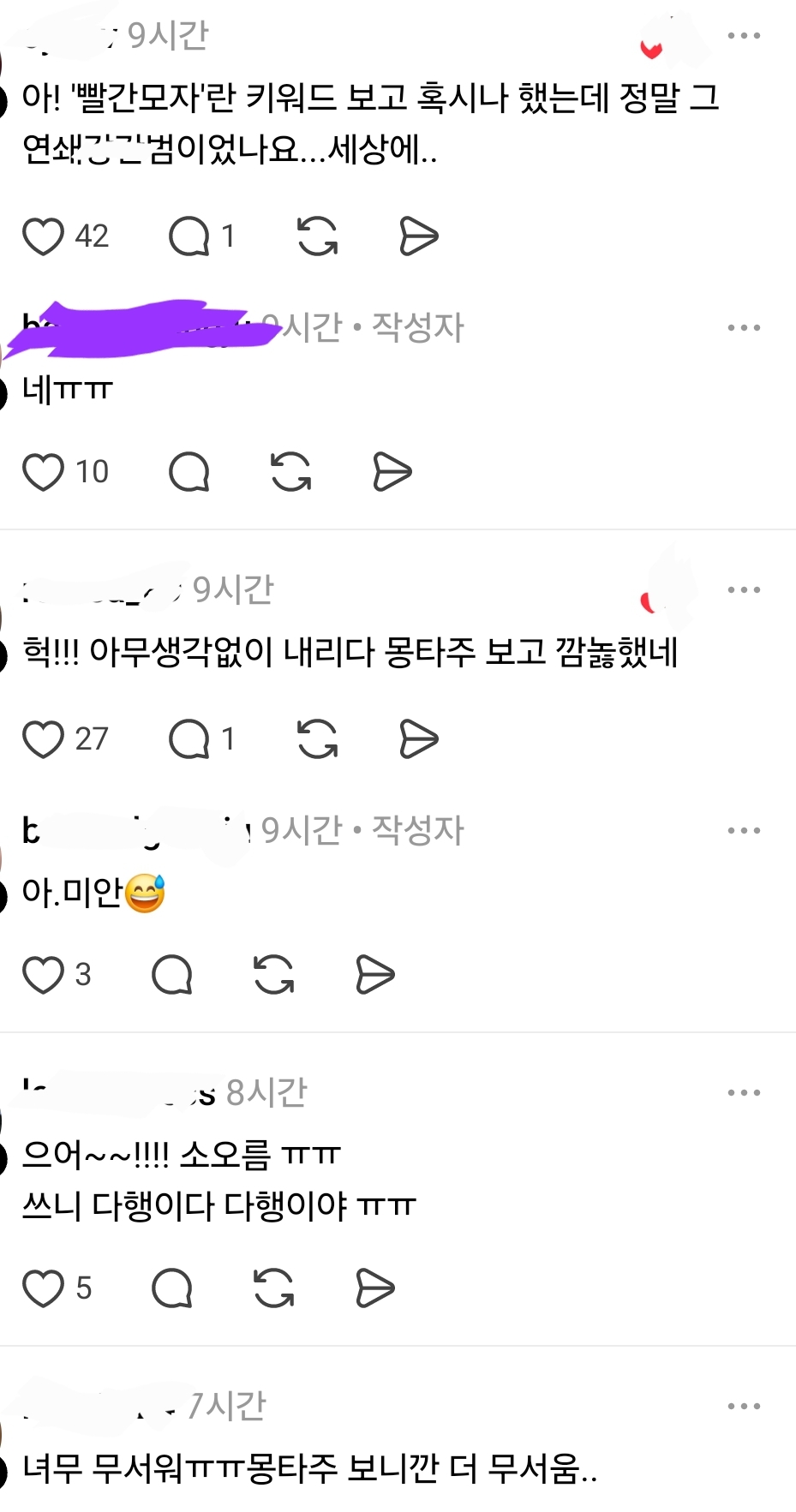The width and height of the screenshot is (796, 1512).
Task: Reply to the '네ㅠㅠ' comment
Action: (189, 472)
